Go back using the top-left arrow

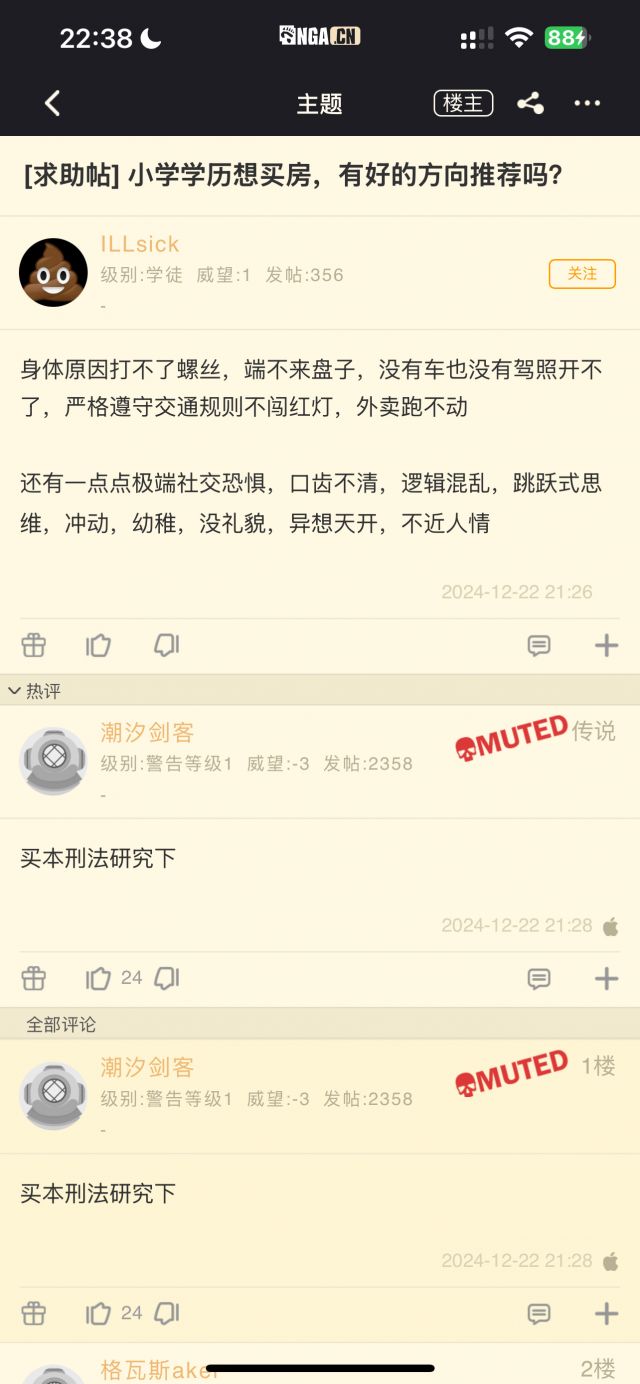pos(53,103)
